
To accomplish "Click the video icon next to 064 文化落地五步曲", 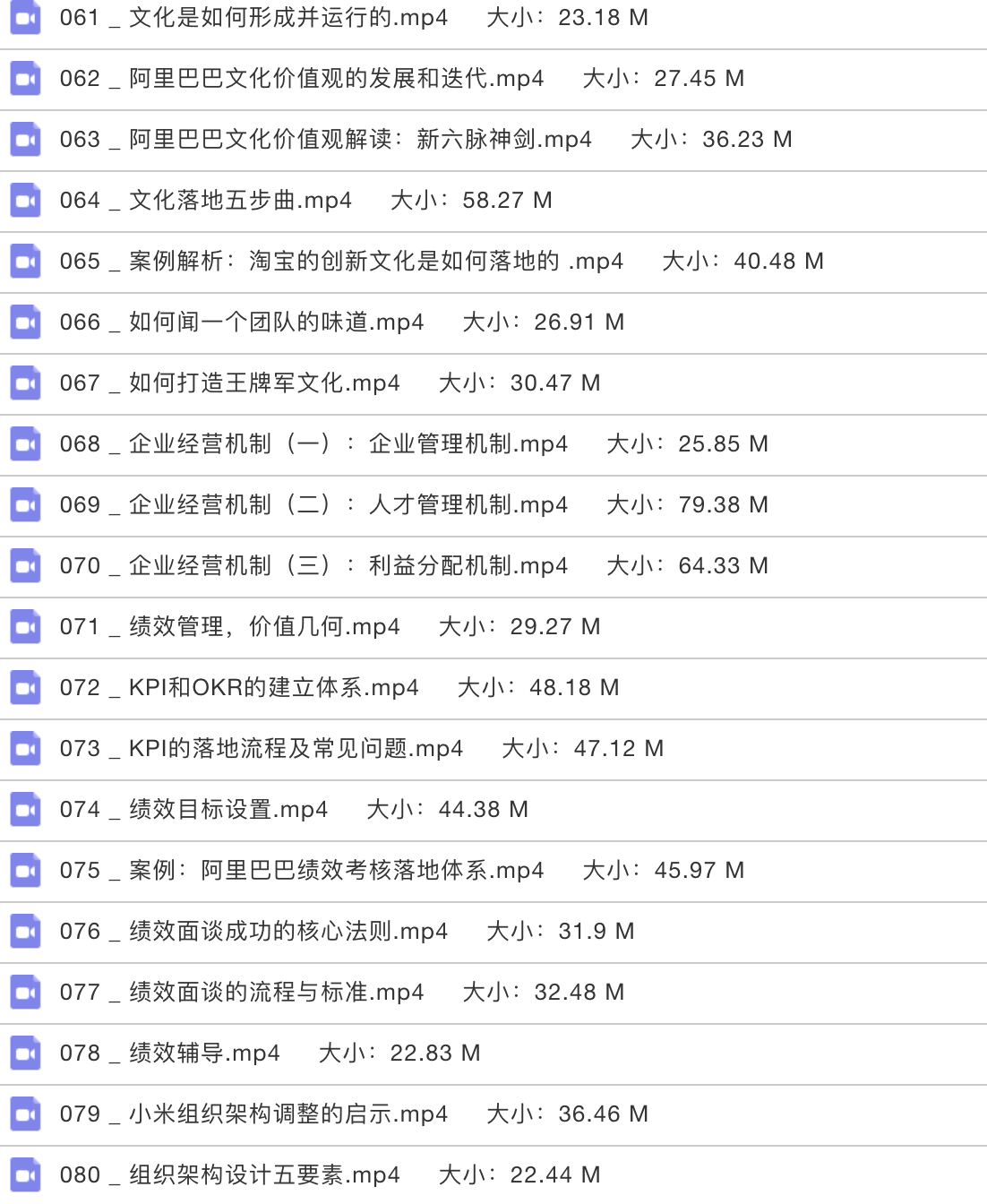I will 25,201.
